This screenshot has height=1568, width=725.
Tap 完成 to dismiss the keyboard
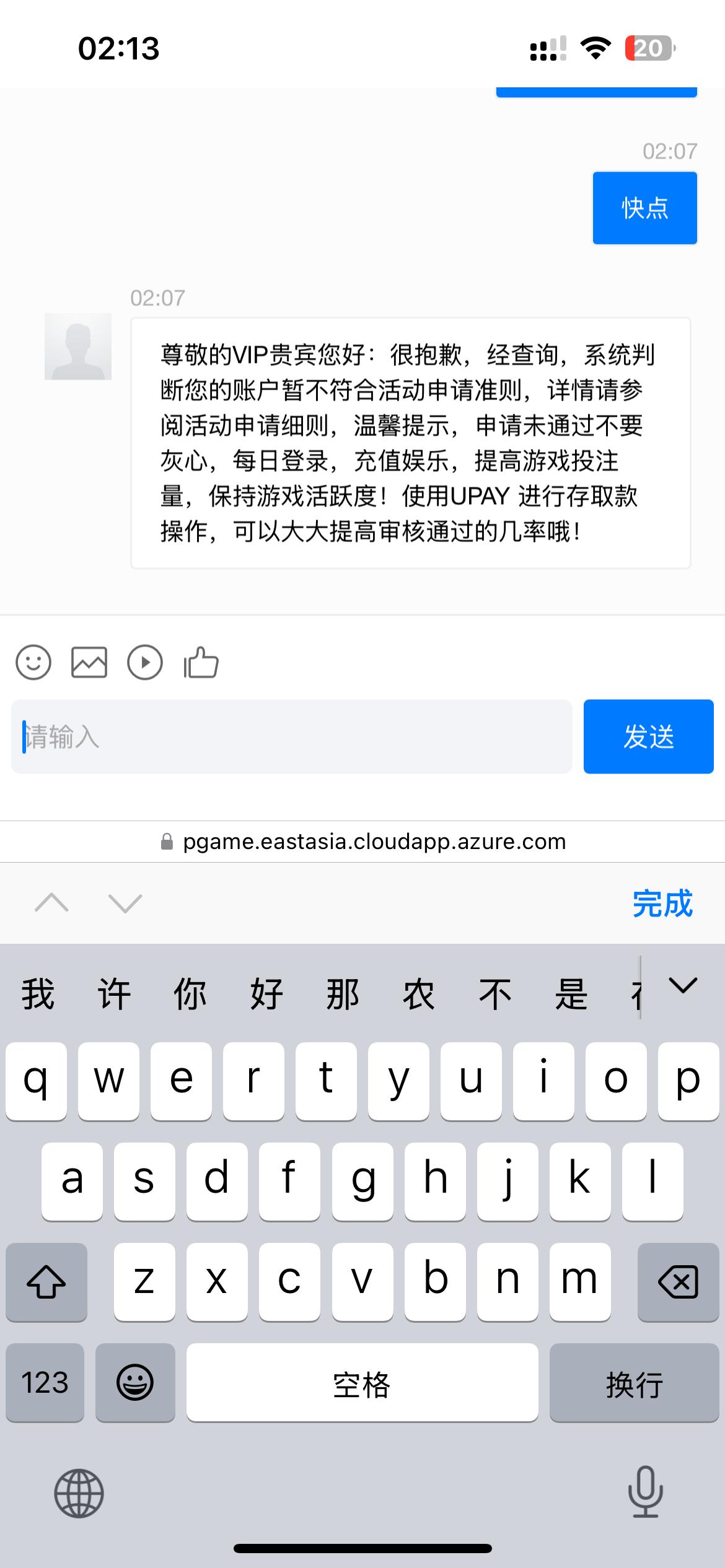pos(662,904)
